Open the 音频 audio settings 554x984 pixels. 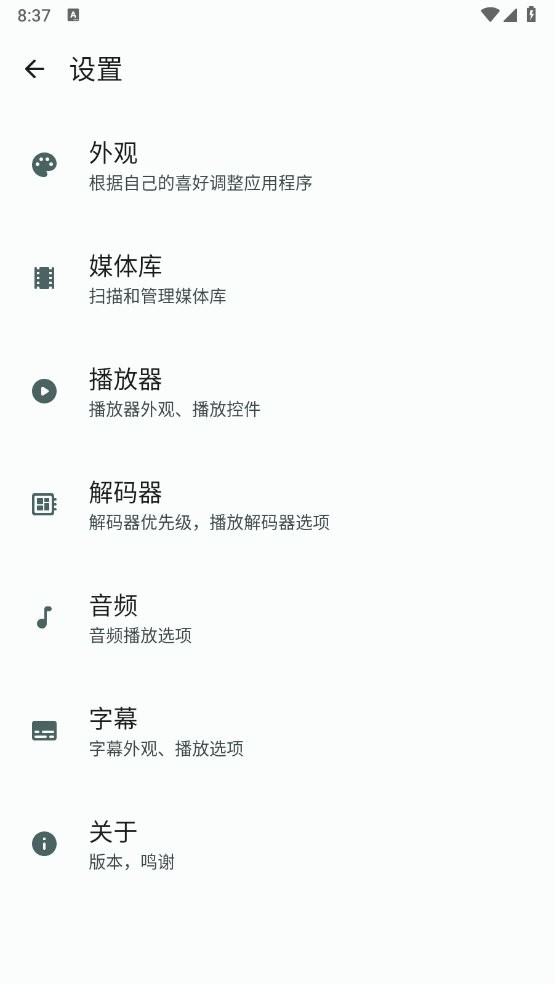277,617
